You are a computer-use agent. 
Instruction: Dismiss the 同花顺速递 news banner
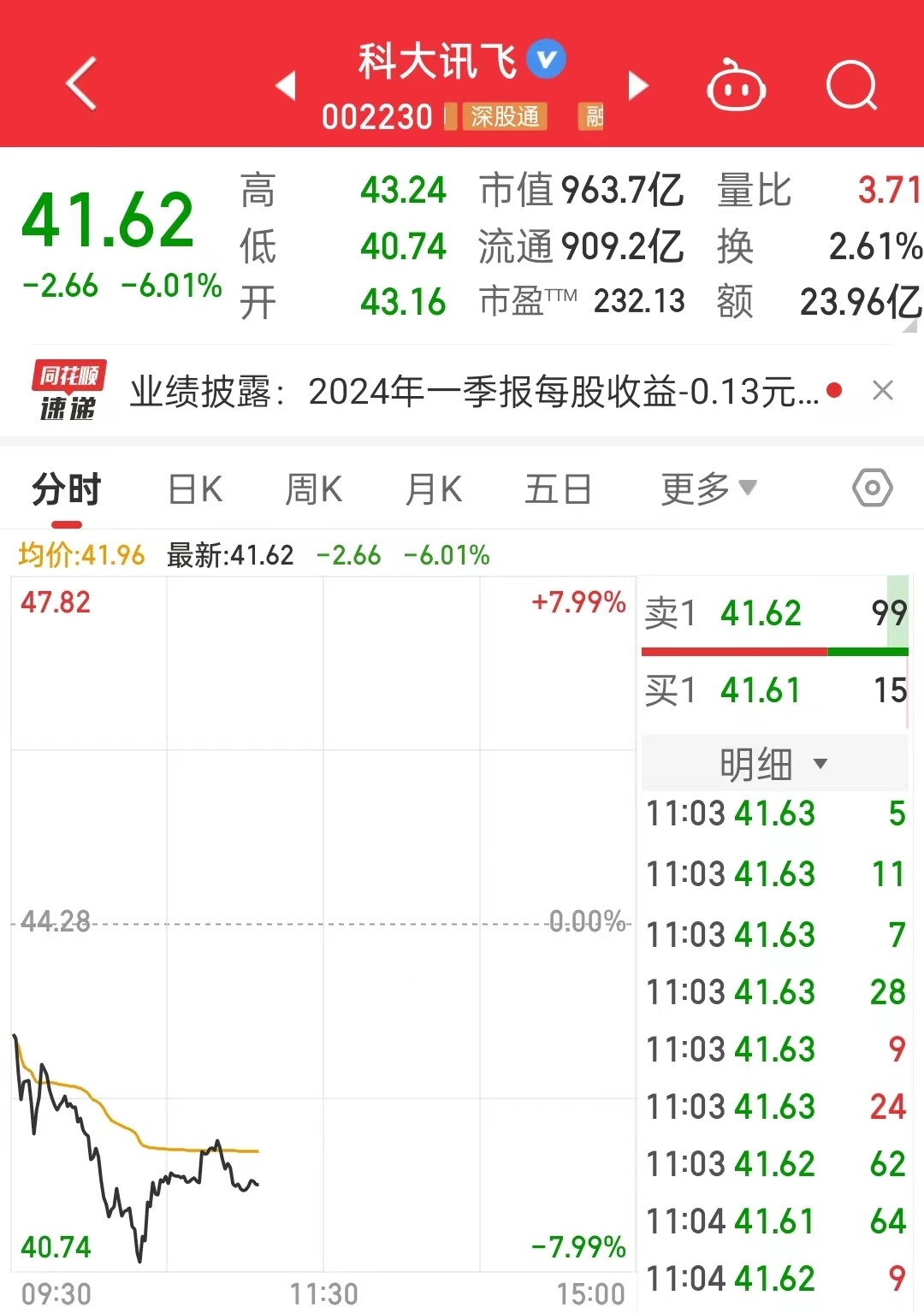(x=882, y=391)
